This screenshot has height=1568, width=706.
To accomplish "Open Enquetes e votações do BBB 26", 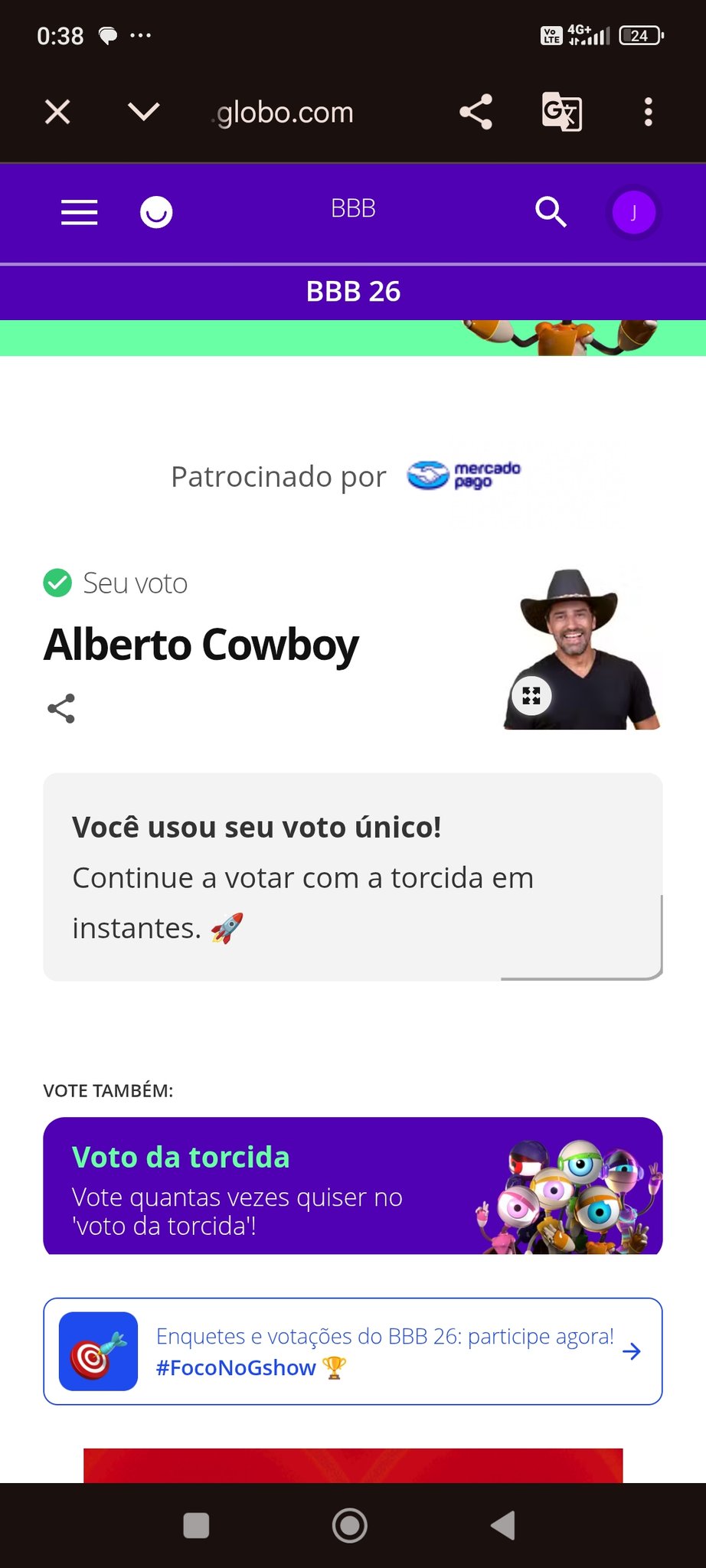I will tap(353, 1351).
